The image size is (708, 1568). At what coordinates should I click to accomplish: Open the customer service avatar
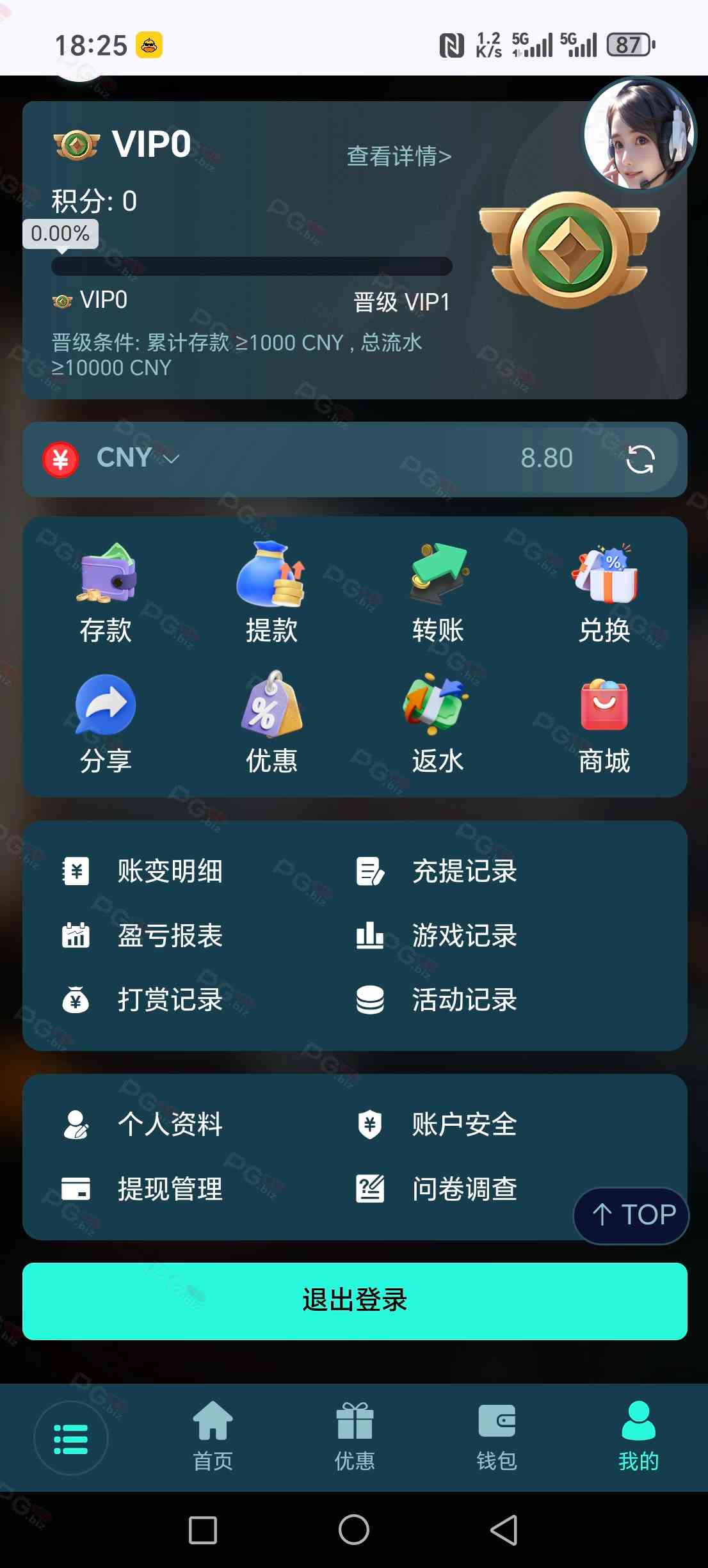click(639, 134)
